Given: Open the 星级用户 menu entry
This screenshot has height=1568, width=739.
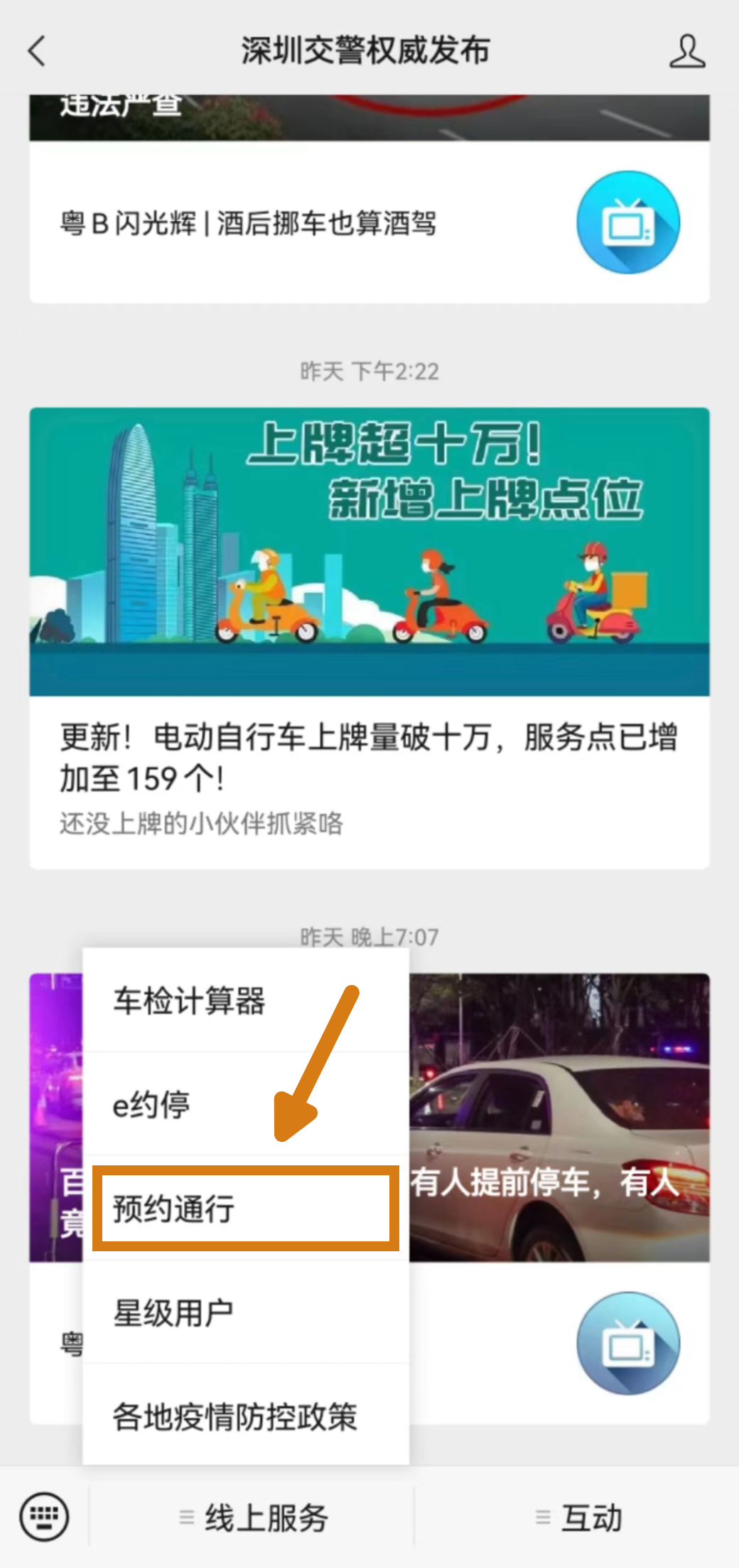Looking at the screenshot, I should point(173,1312).
